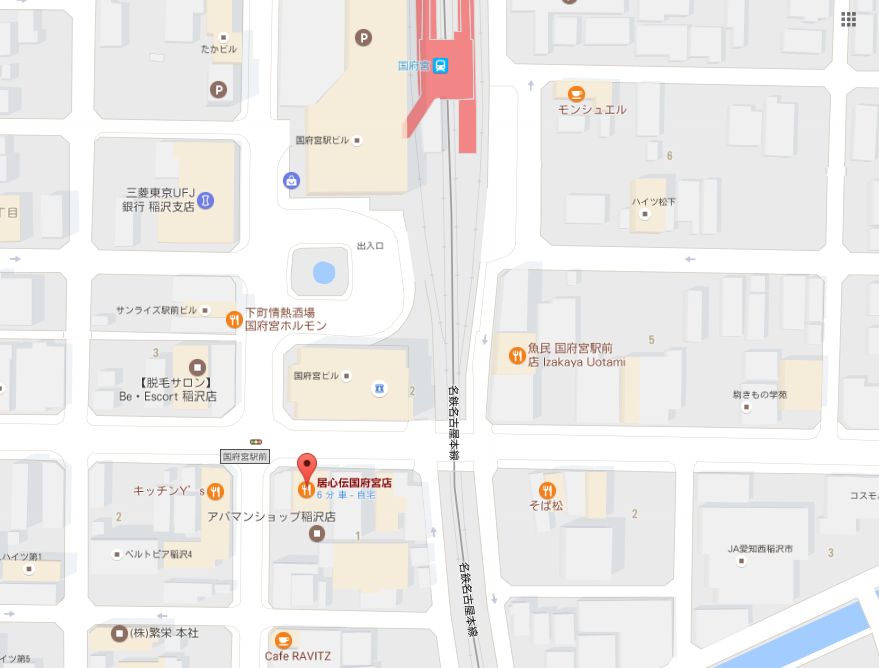Image resolution: width=879 pixels, height=668 pixels.
Task: Tap the red pin for 居心伝国府宮店
Action: [x=307, y=467]
